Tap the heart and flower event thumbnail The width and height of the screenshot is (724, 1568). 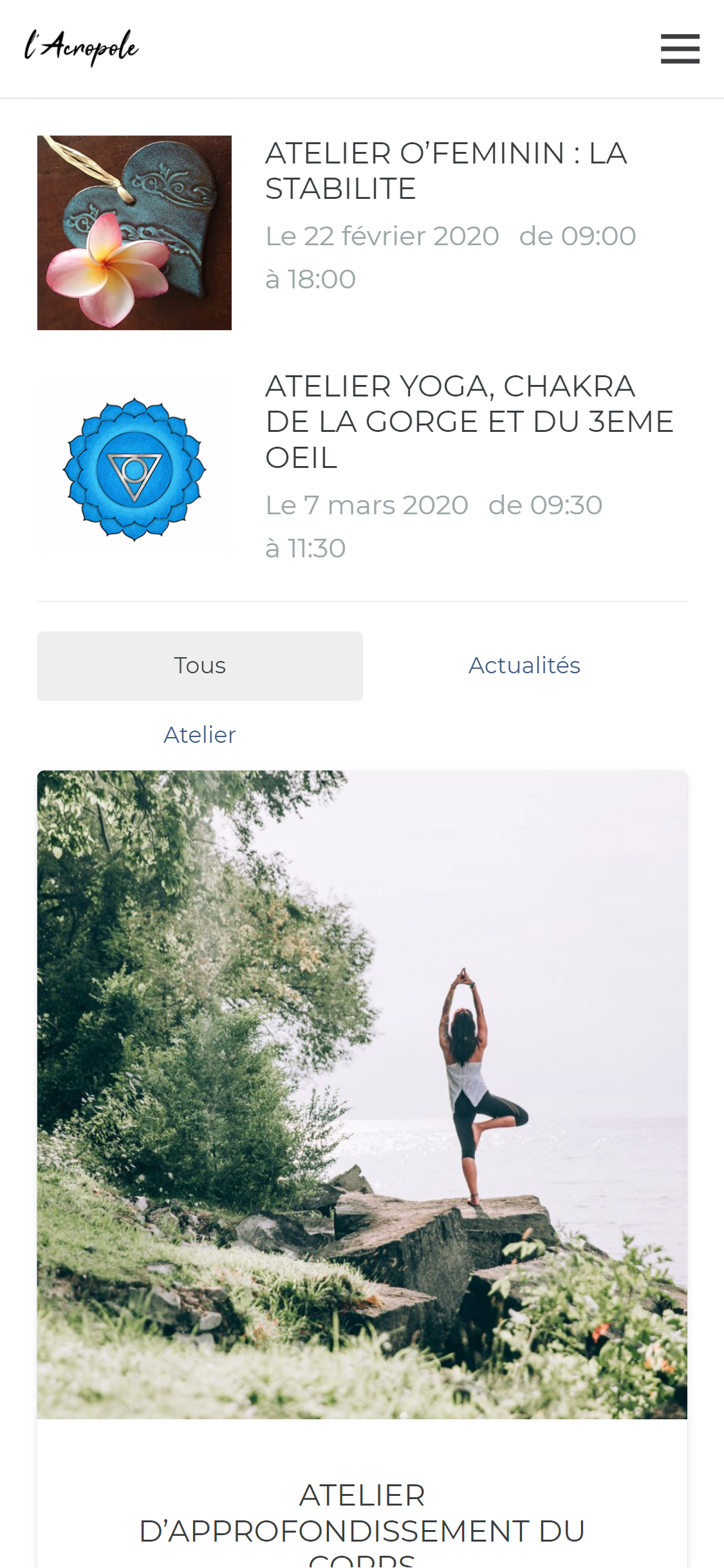(135, 232)
